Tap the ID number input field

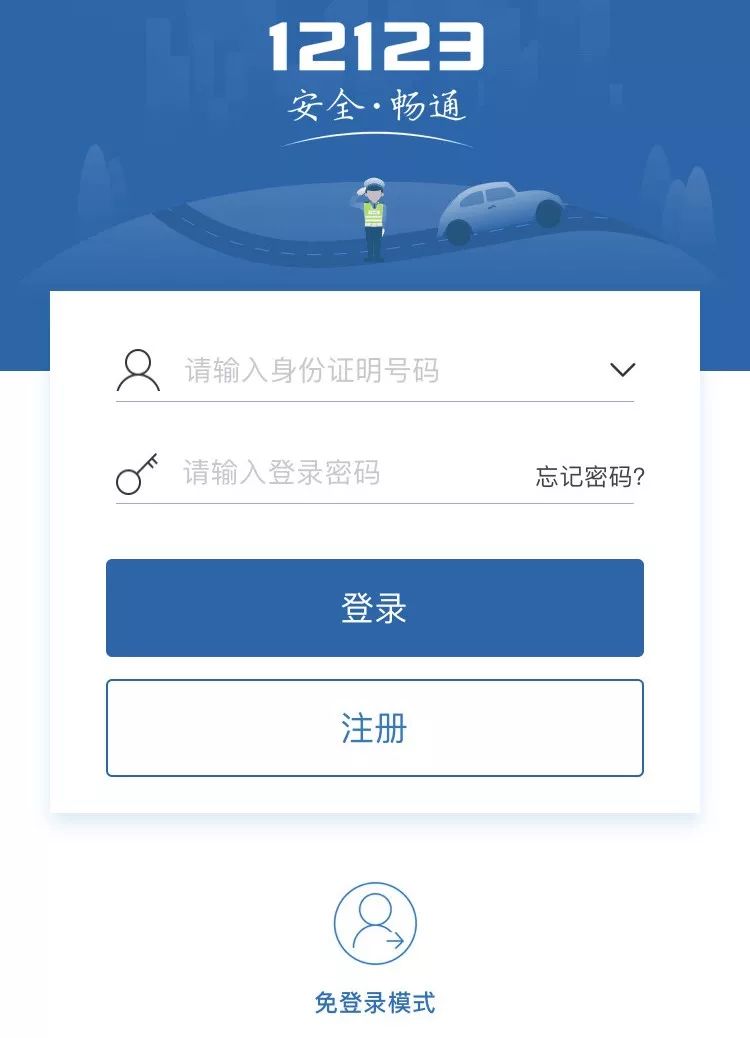380,371
